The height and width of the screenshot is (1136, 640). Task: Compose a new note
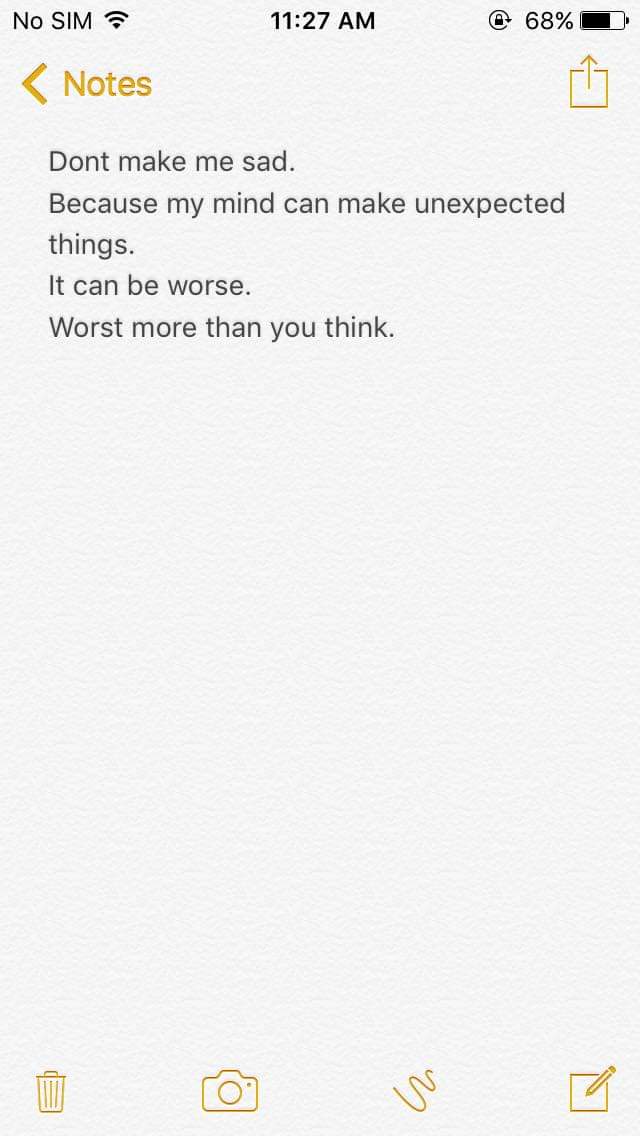(x=591, y=1090)
